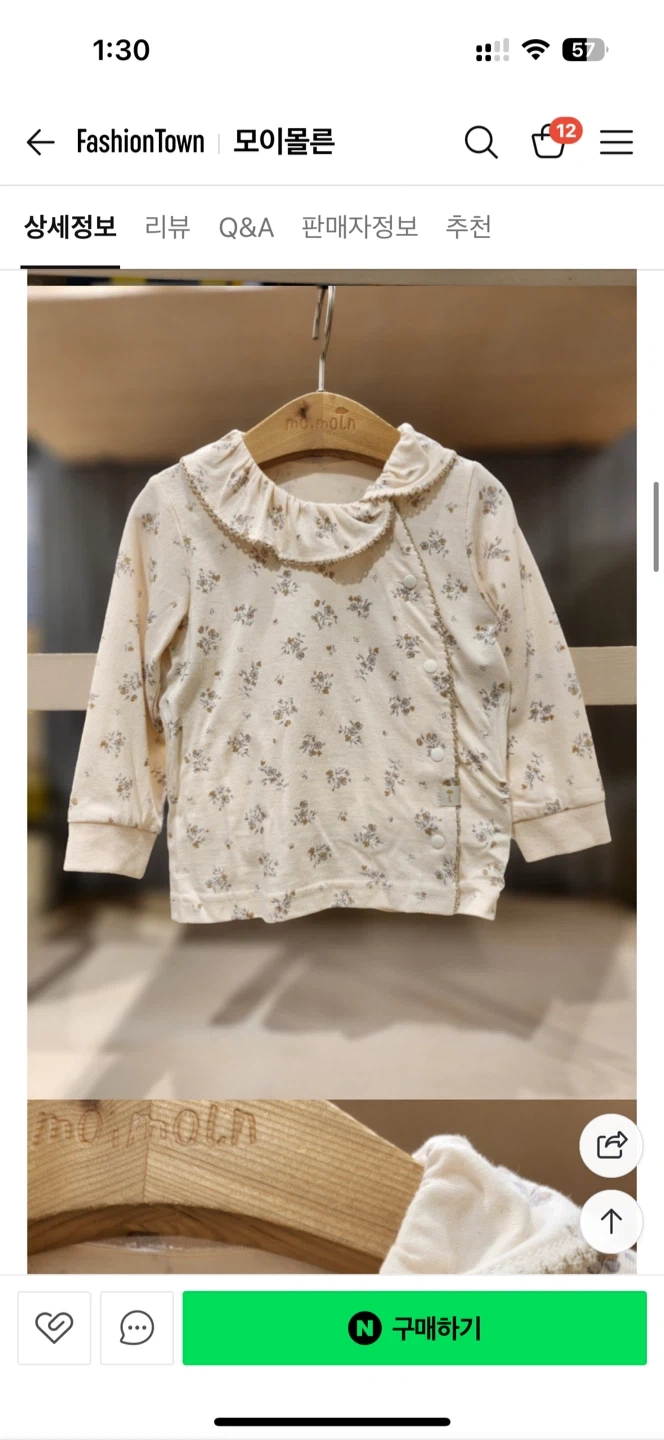Share this product
The image size is (664, 1440).
click(611, 1145)
